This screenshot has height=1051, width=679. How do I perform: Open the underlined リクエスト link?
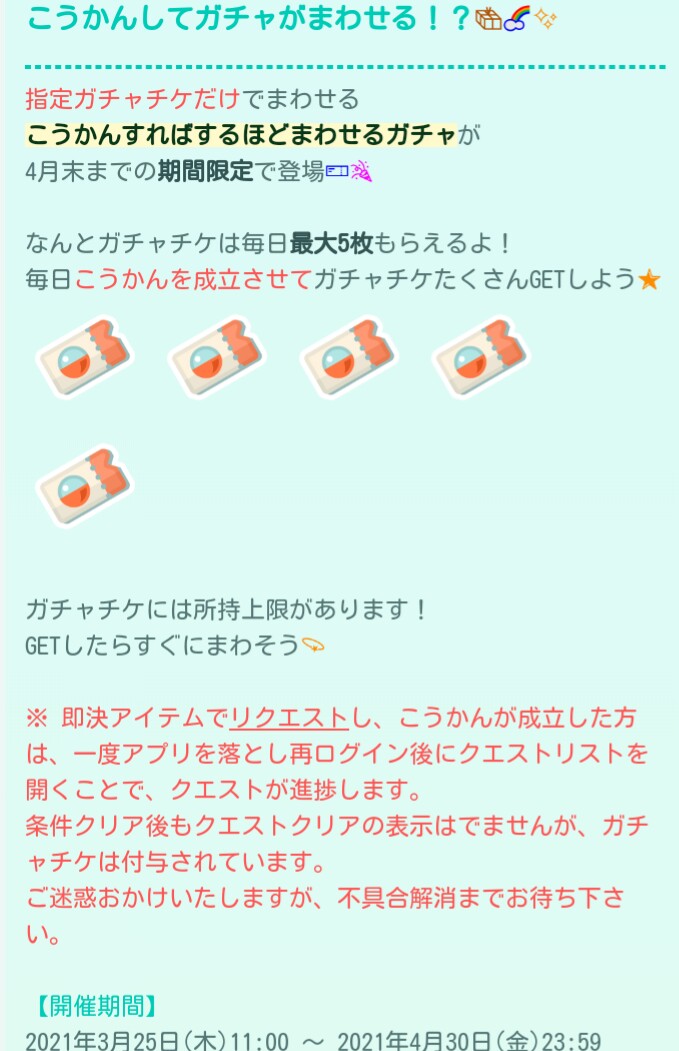point(289,718)
